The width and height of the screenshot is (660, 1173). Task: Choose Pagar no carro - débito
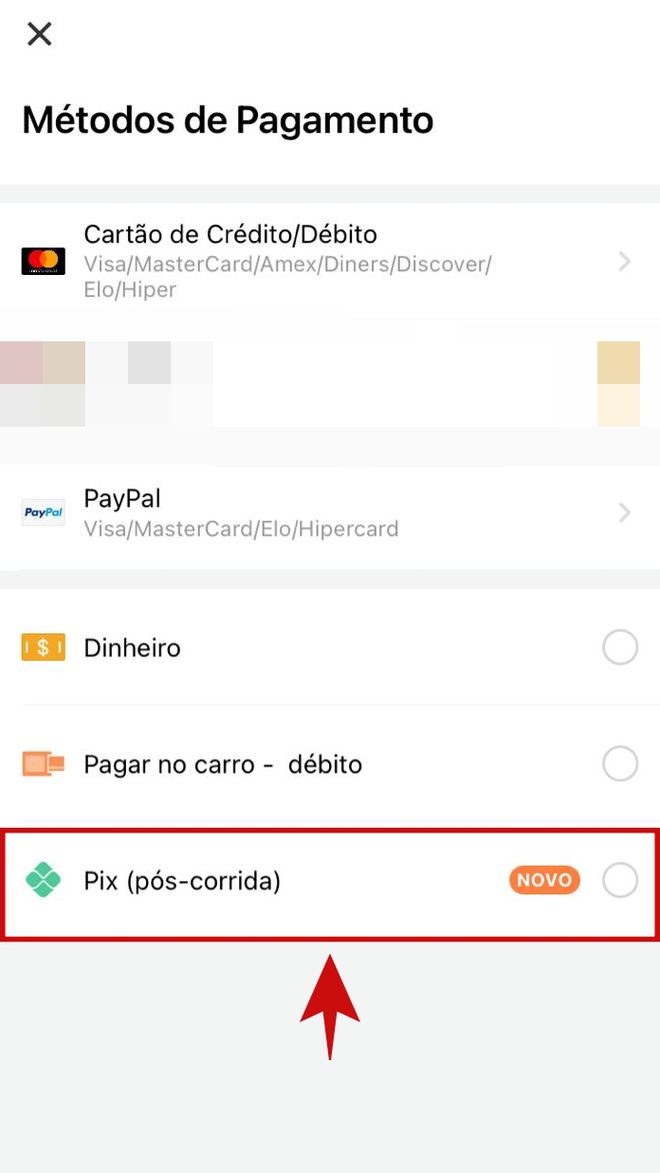coord(330,764)
